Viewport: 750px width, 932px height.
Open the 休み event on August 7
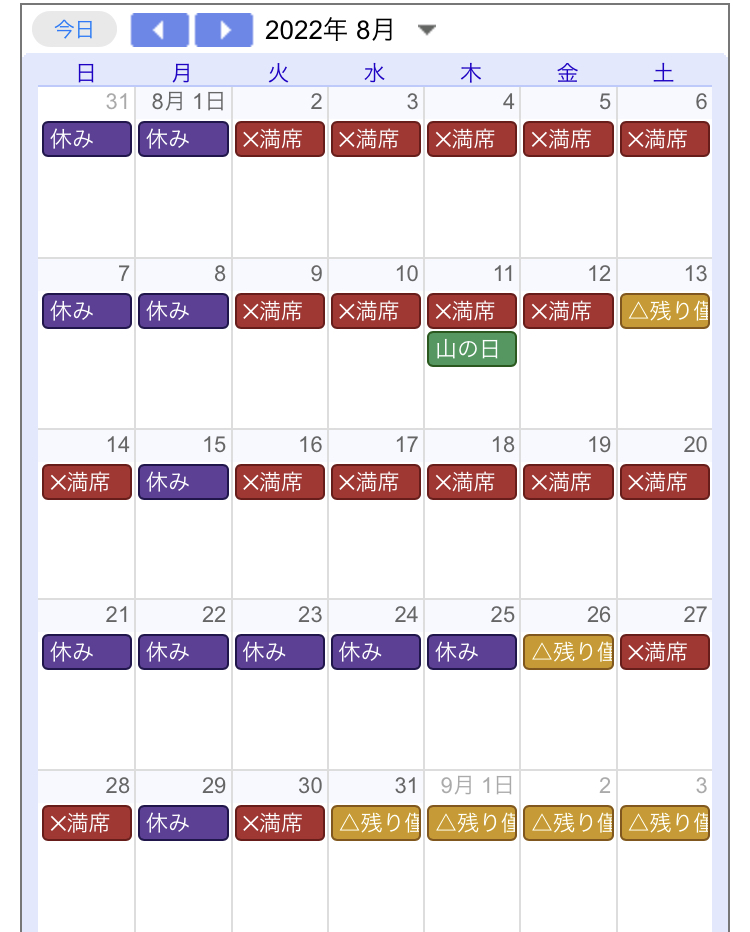[87, 311]
